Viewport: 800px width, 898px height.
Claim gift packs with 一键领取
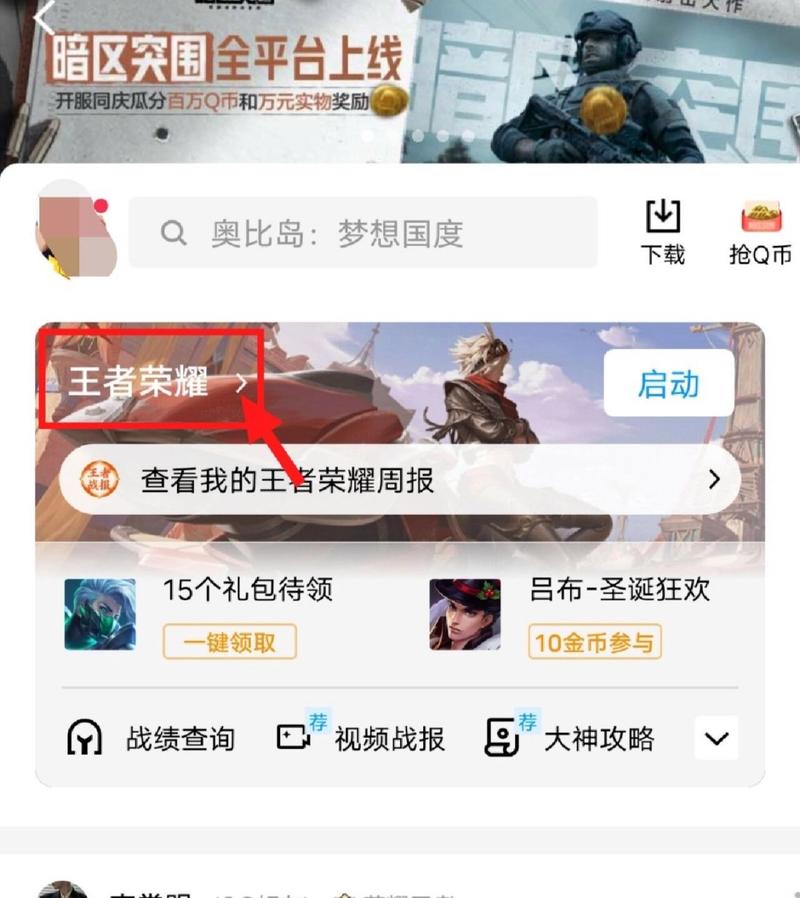click(230, 642)
